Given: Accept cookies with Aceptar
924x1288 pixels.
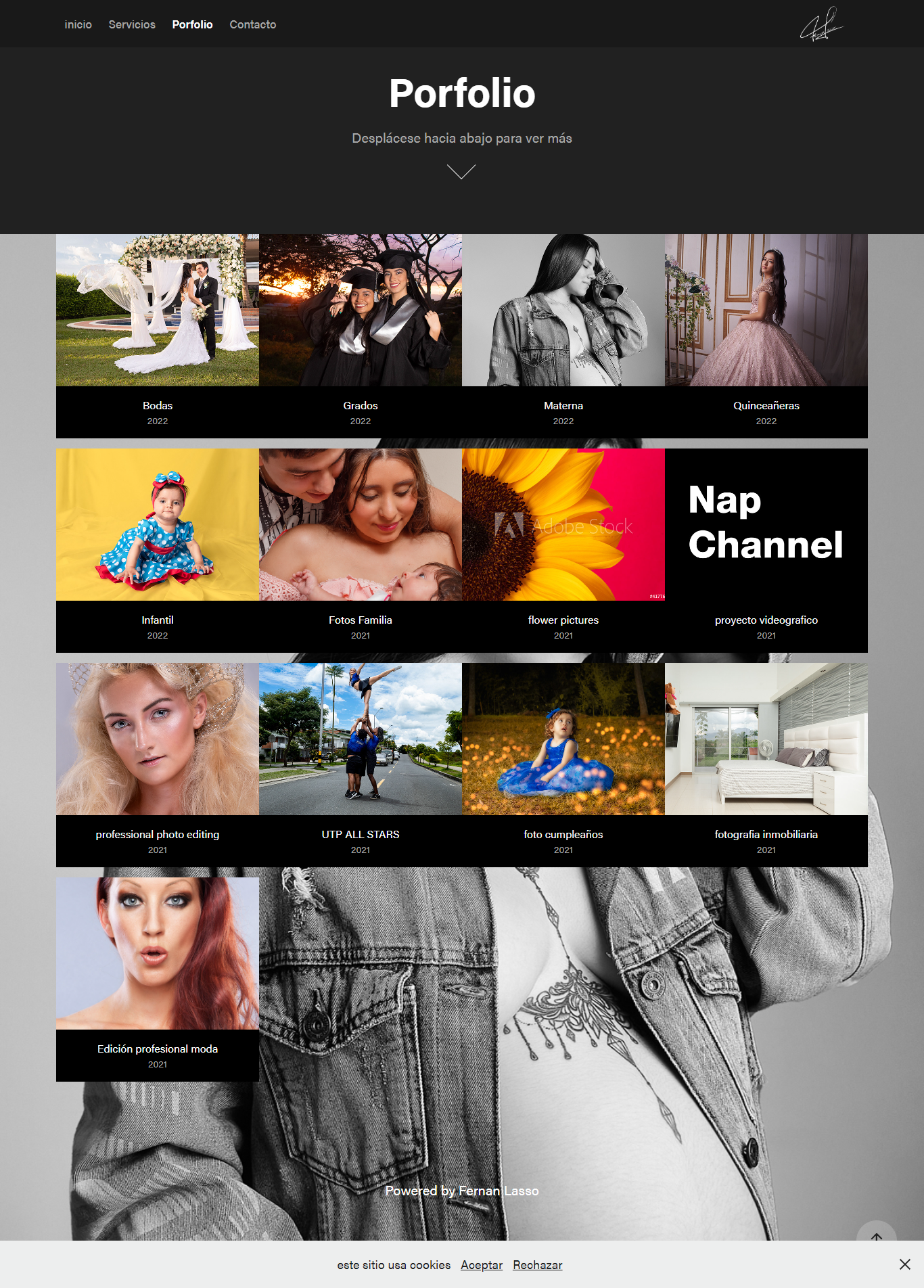Looking at the screenshot, I should click(482, 1265).
